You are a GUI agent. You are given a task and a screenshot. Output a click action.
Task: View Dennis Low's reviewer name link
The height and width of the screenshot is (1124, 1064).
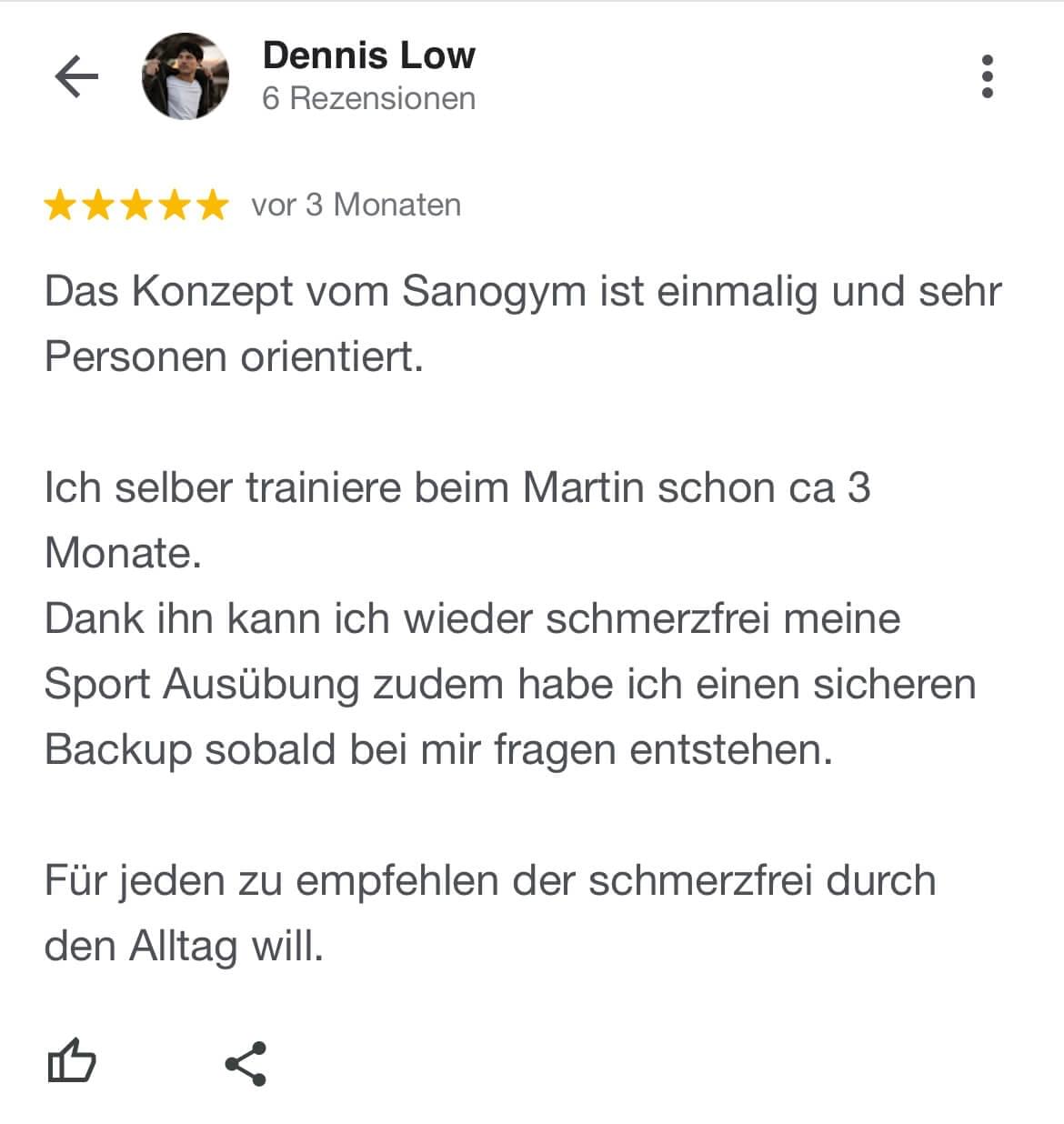(368, 55)
